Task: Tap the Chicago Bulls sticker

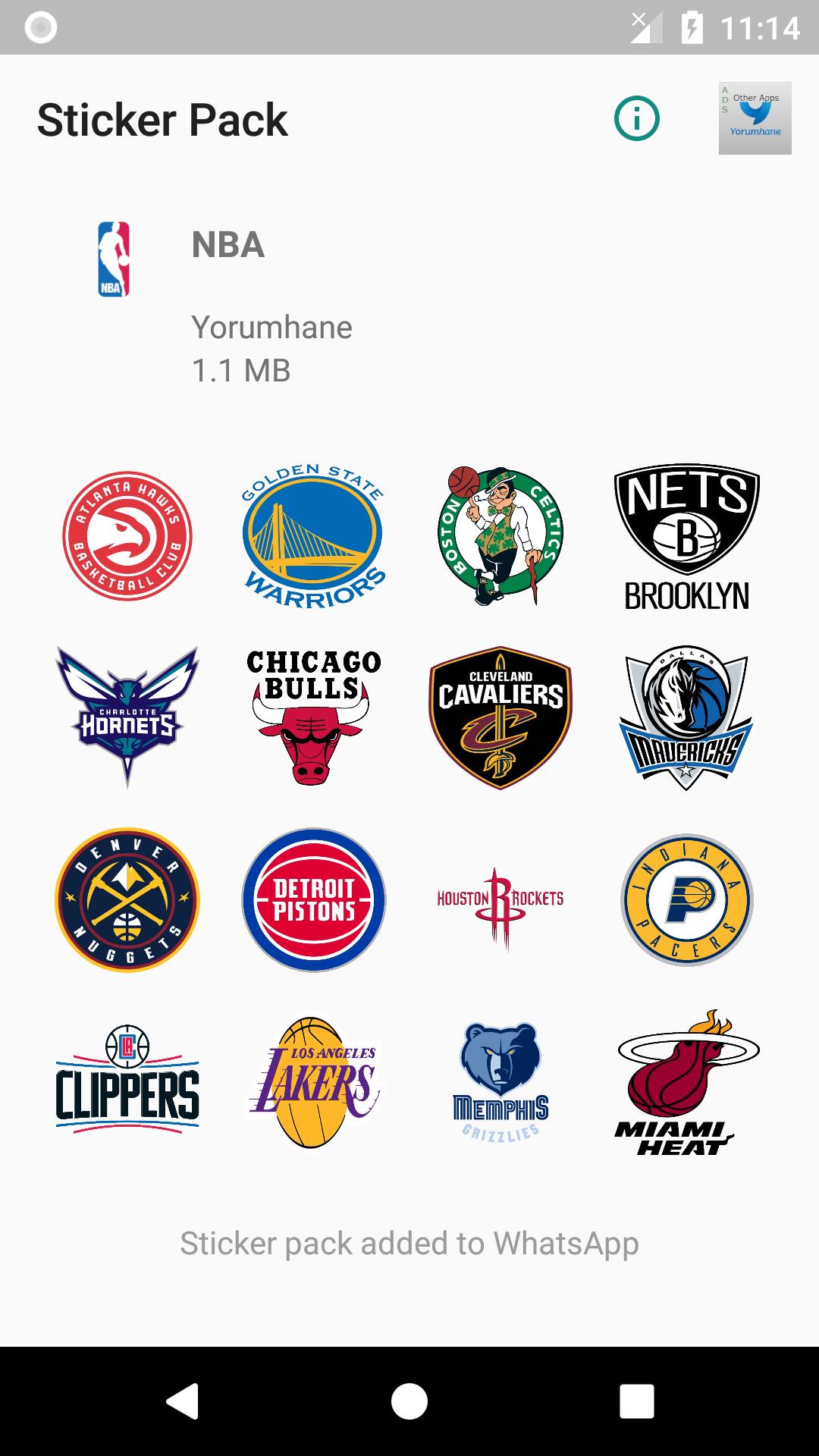Action: pyautogui.click(x=313, y=717)
